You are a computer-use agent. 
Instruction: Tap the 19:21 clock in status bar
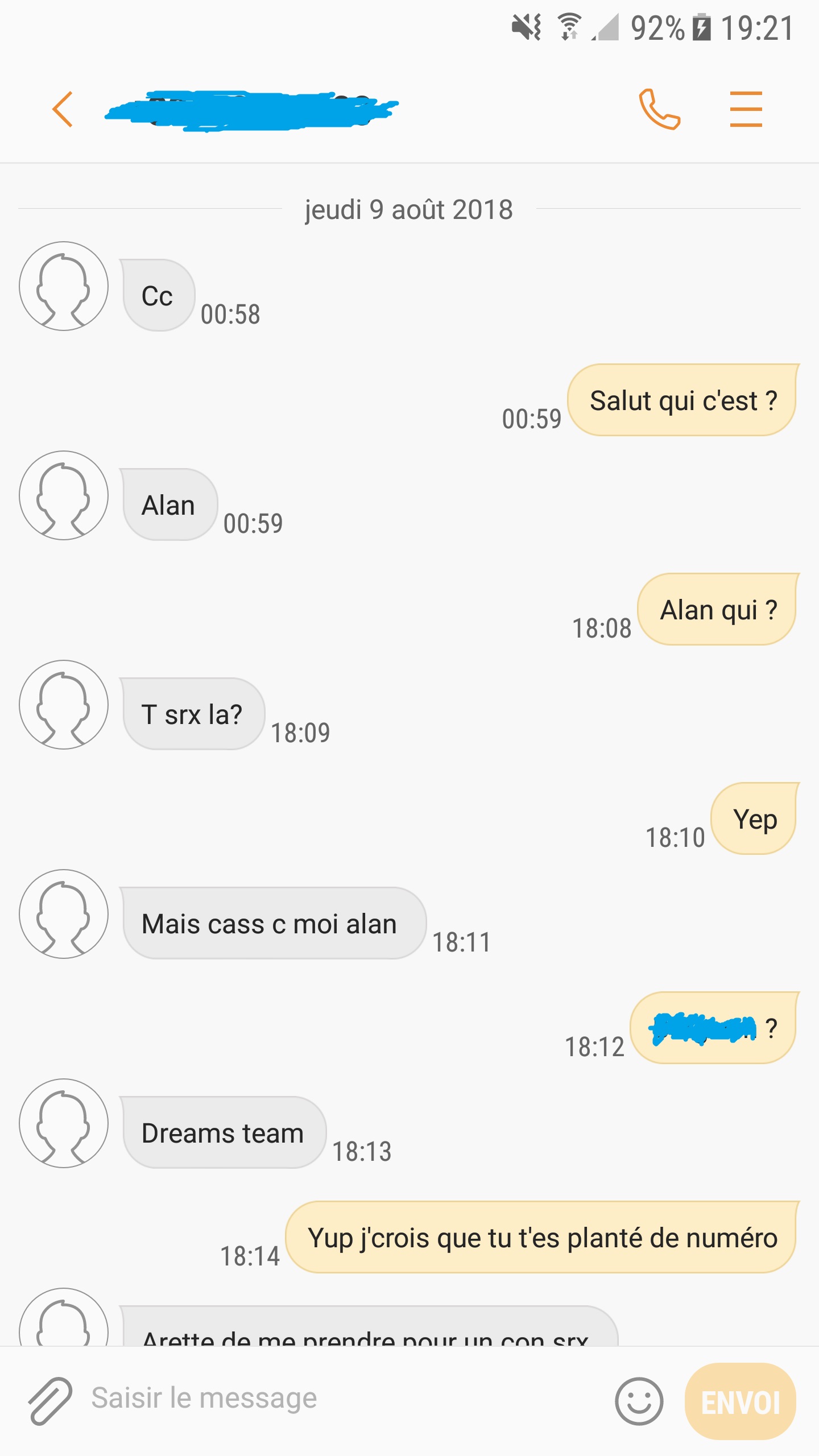coord(759,27)
